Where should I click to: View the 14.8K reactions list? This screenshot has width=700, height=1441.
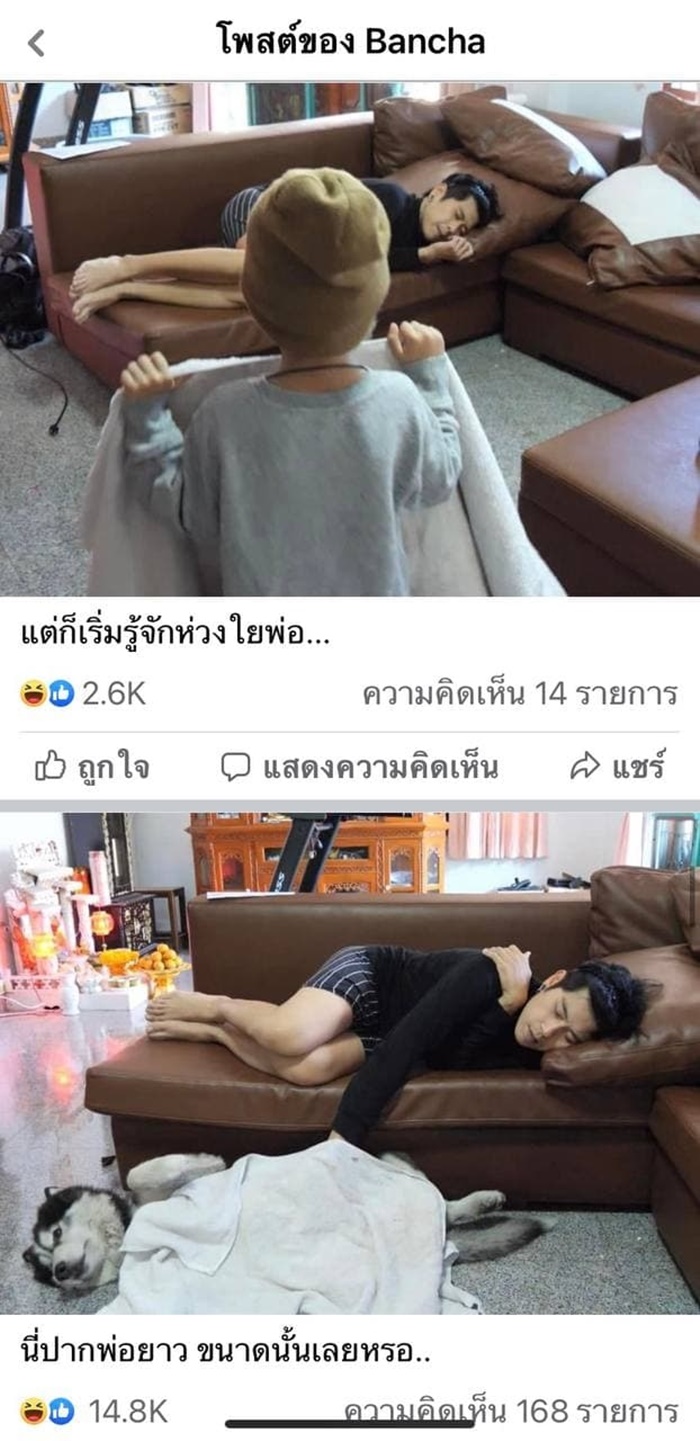[x=95, y=1411]
